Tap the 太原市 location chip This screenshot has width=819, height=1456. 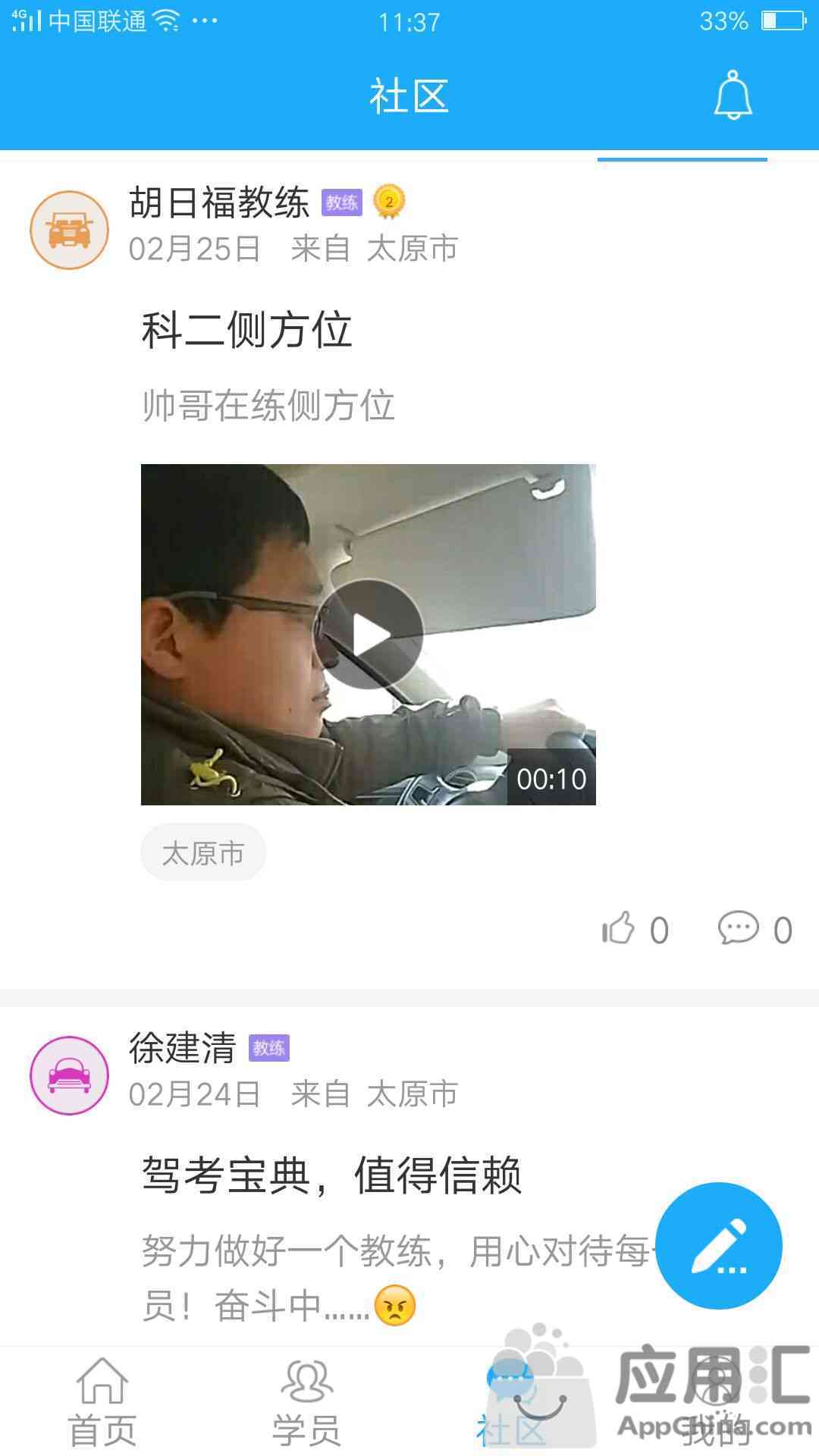203,853
